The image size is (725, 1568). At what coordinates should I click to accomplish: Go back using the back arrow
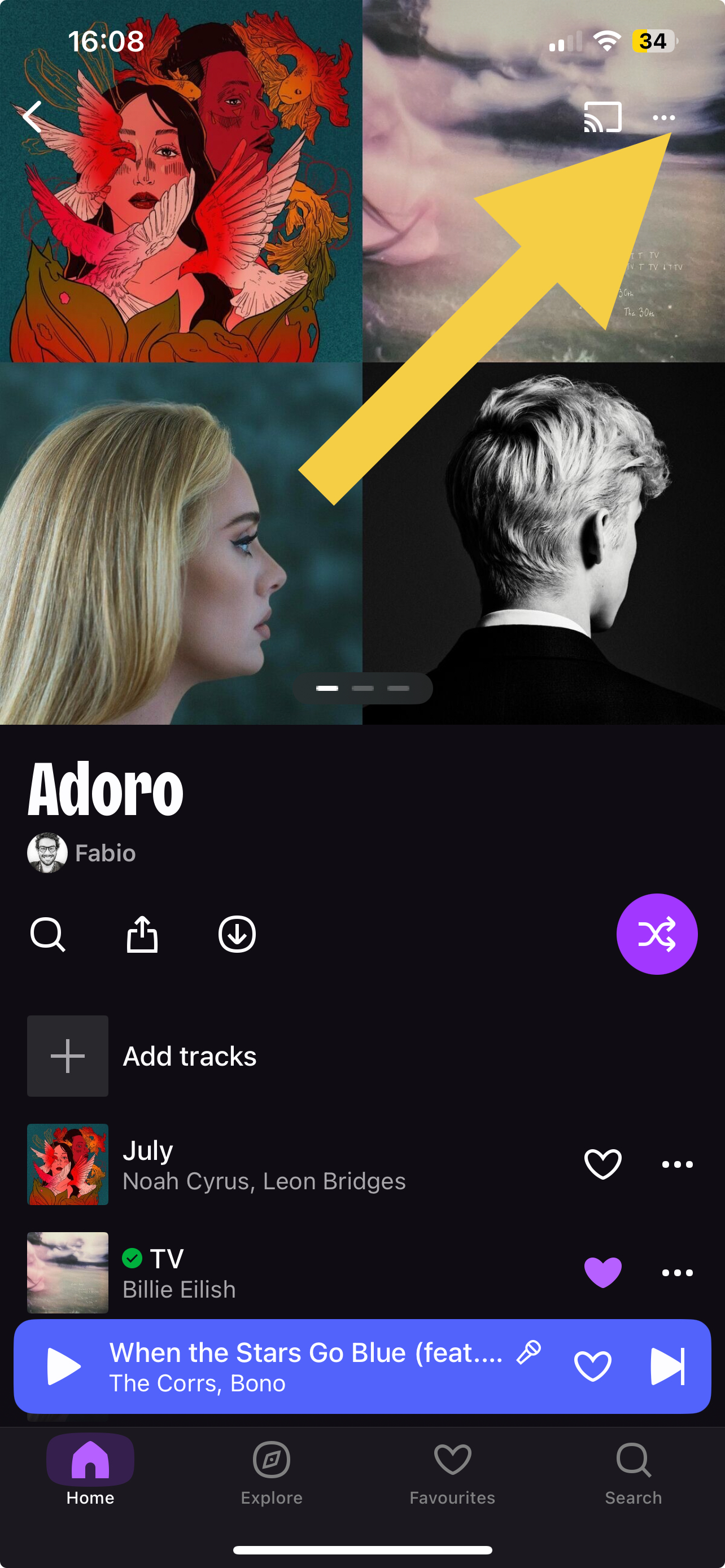32,117
